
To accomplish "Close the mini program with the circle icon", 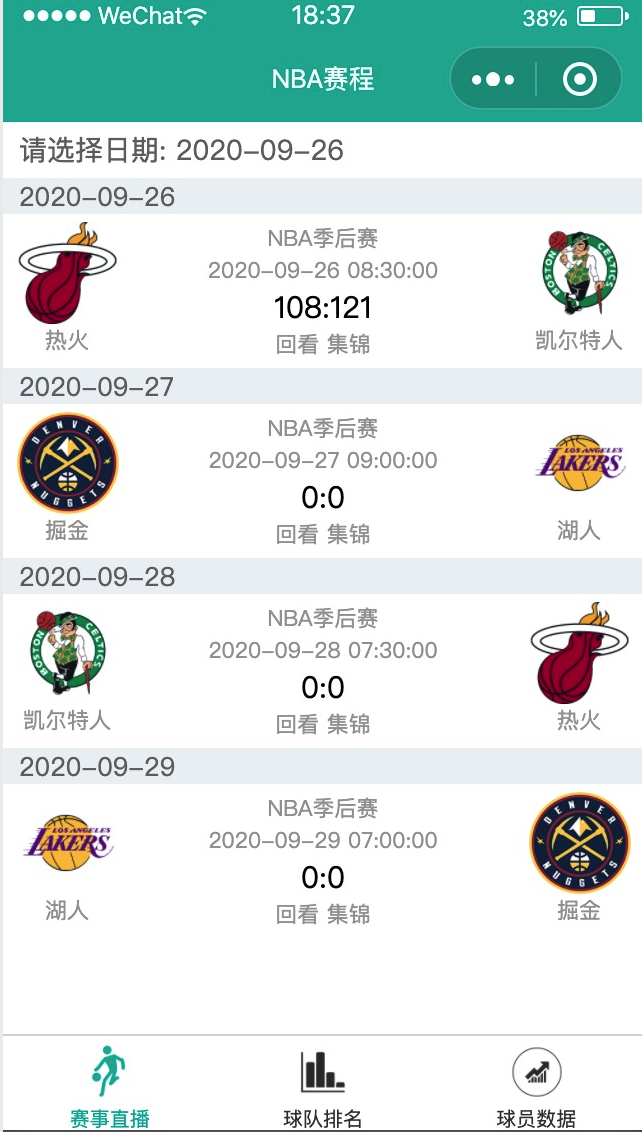I will (x=579, y=79).
